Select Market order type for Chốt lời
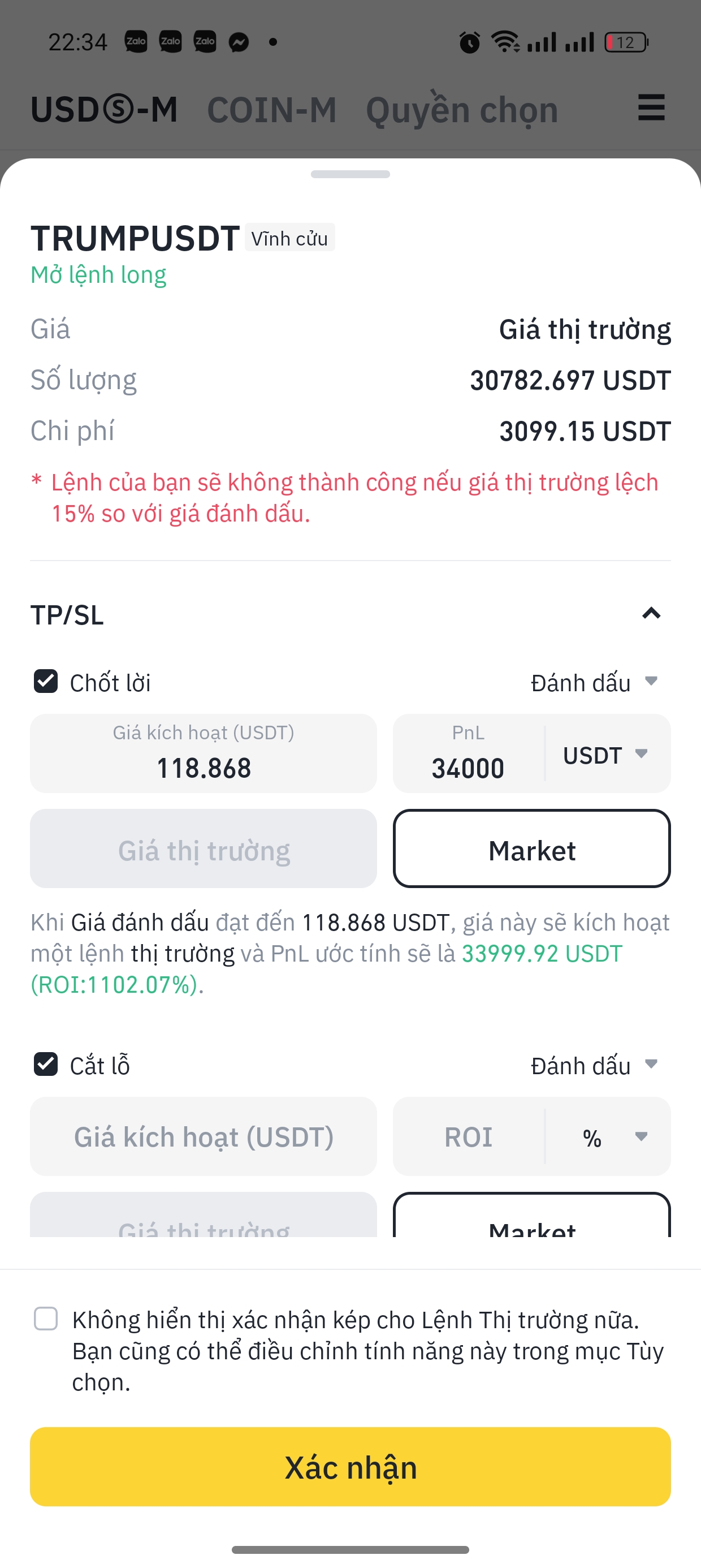This screenshot has height=1568, width=701. 531,849
